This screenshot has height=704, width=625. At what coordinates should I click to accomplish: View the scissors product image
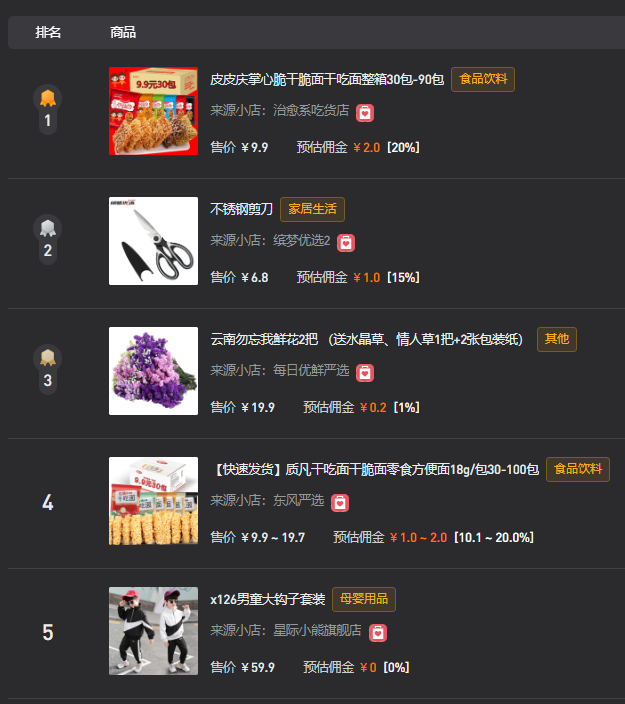click(153, 241)
